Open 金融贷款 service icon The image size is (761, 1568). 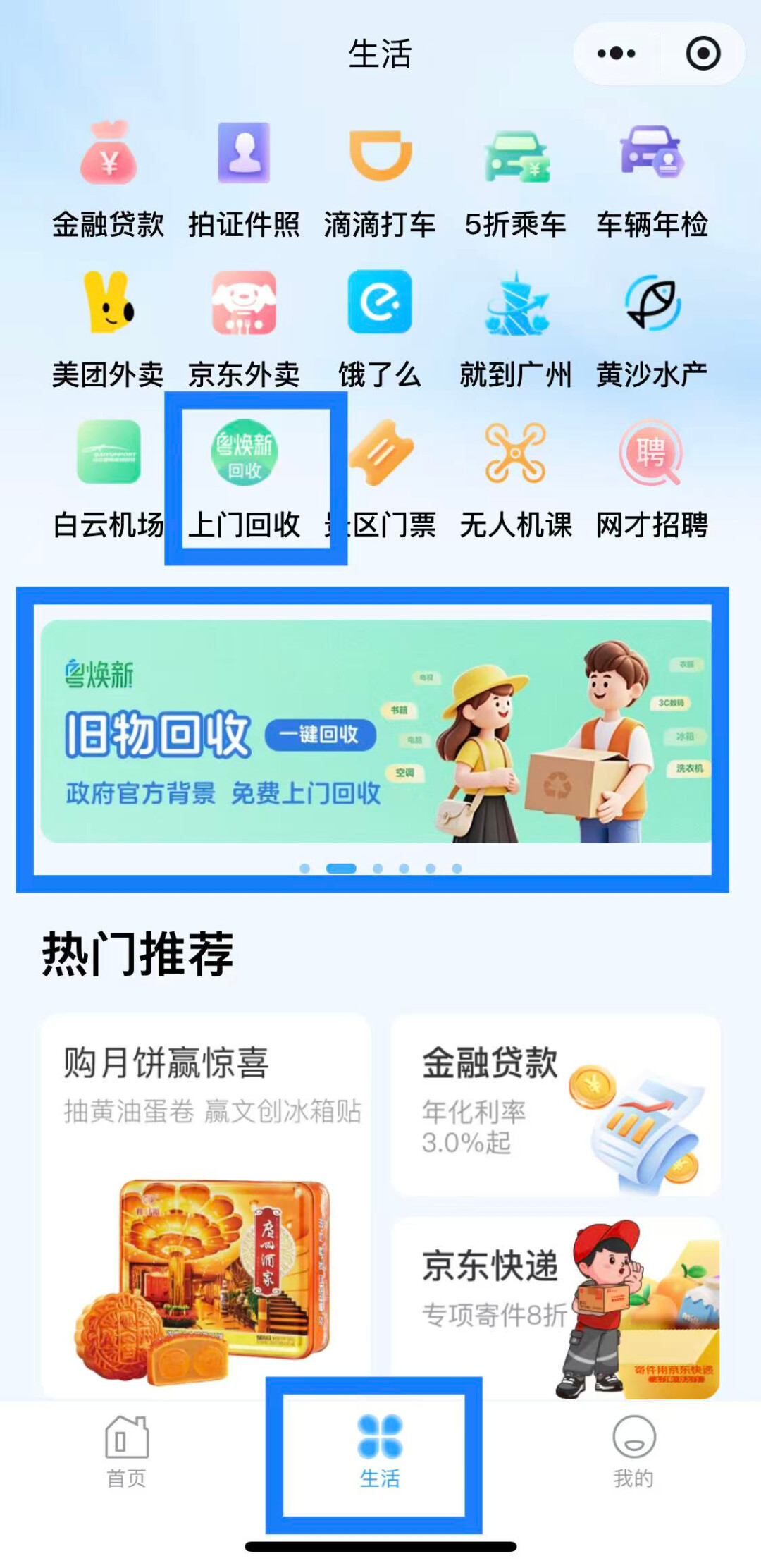108,176
